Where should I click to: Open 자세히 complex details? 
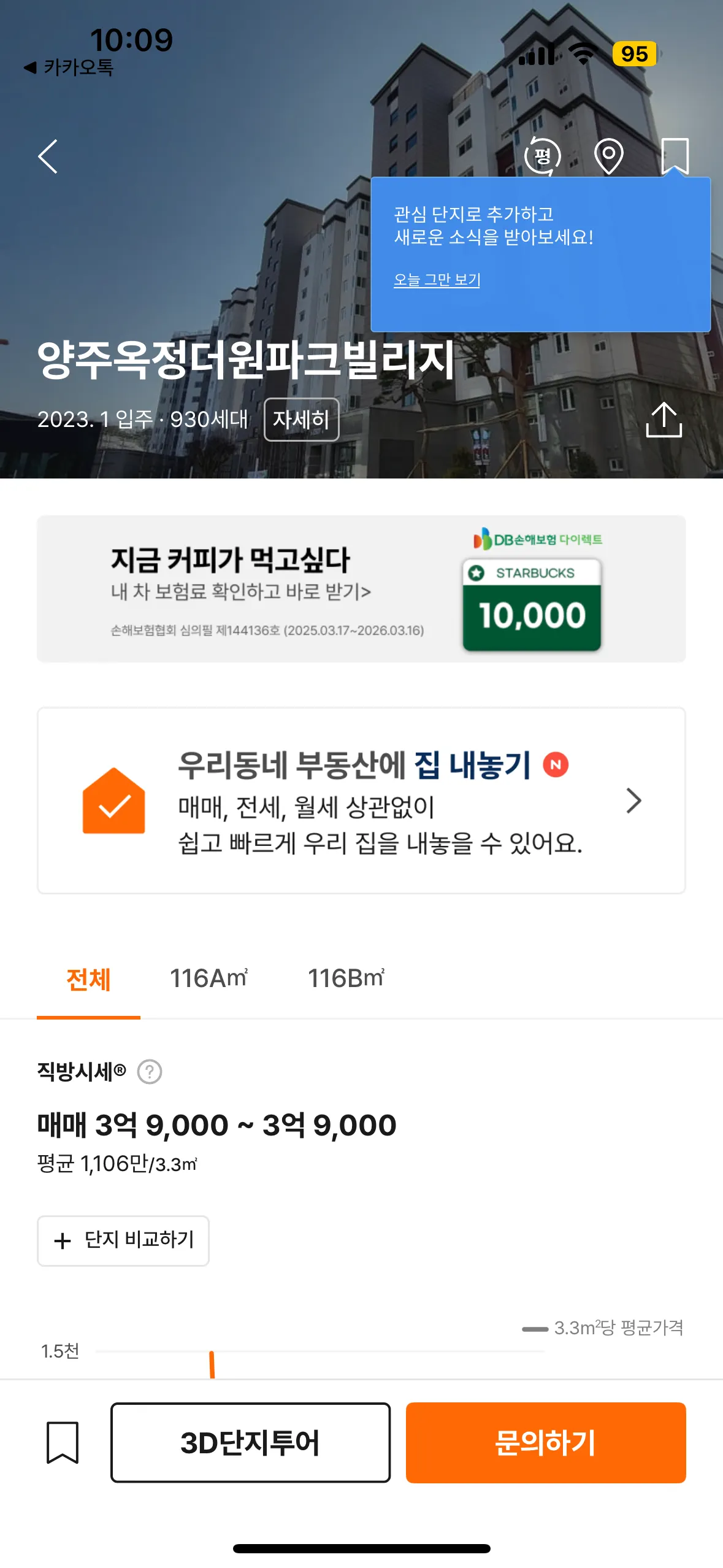coord(301,420)
